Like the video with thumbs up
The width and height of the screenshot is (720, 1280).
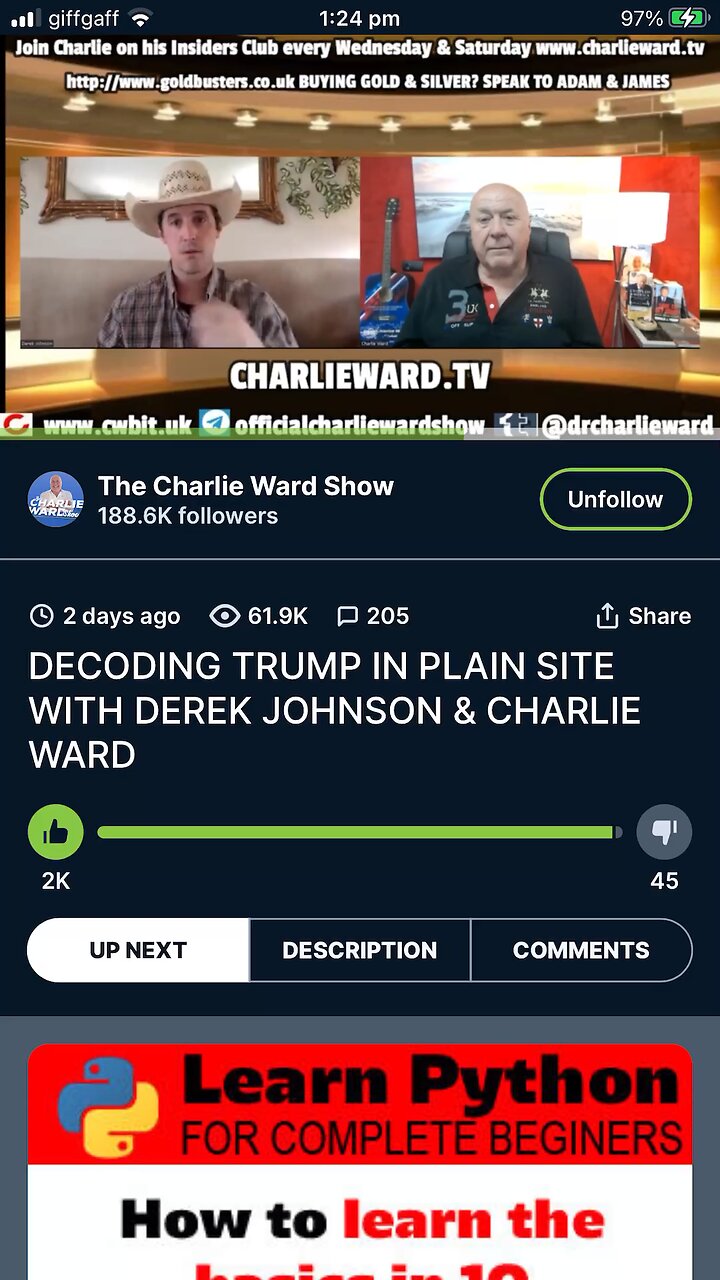[56, 832]
